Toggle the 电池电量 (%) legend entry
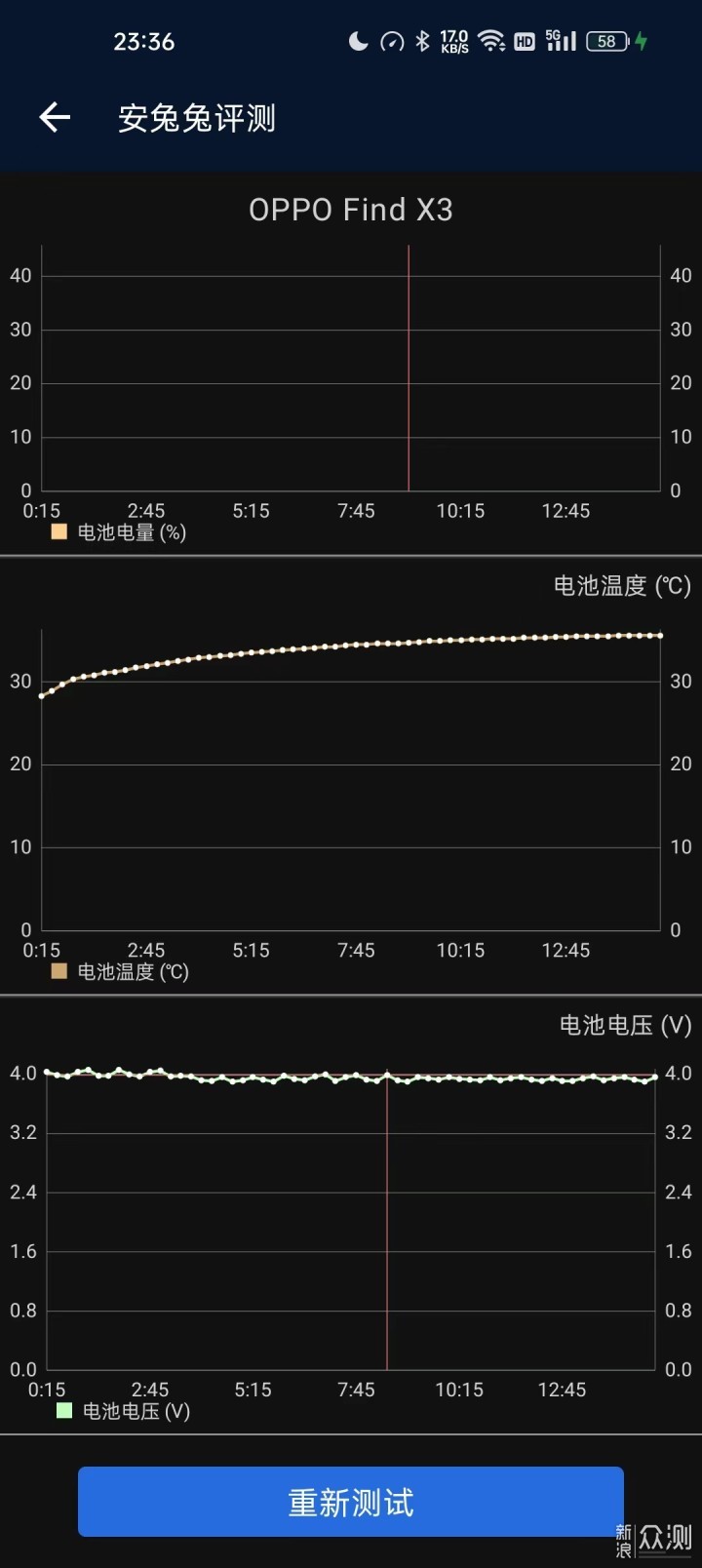Image resolution: width=702 pixels, height=1568 pixels. (x=118, y=532)
